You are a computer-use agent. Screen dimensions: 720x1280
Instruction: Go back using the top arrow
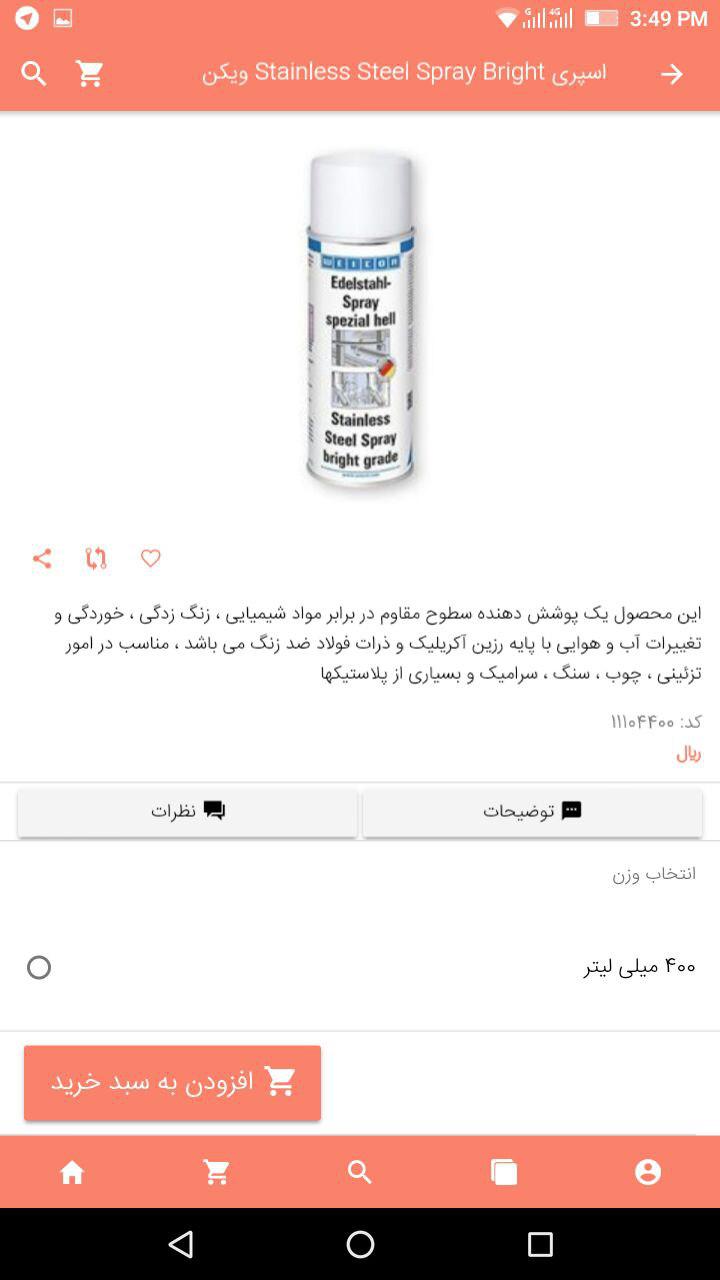[x=671, y=74]
